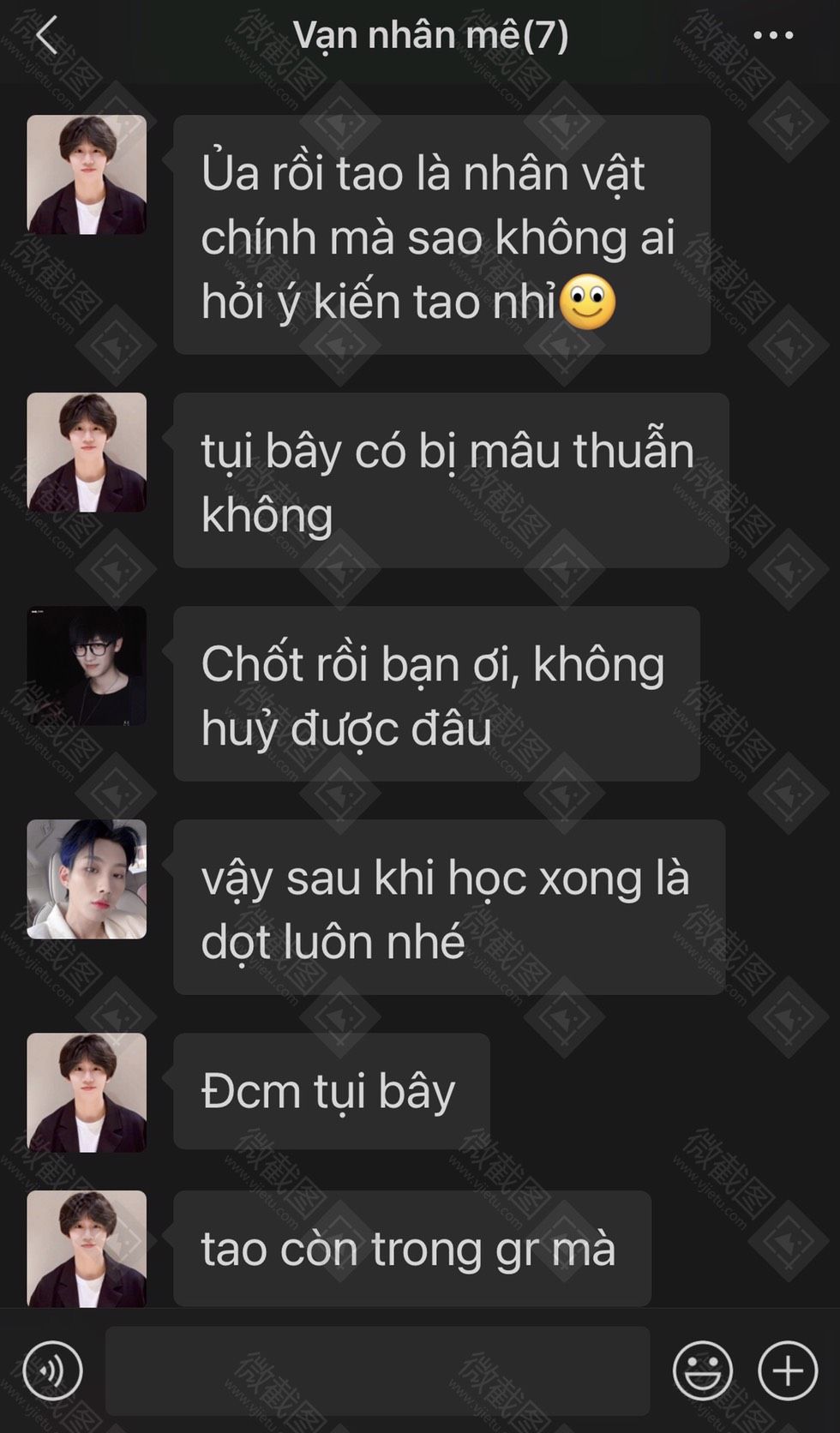Switch to voice message input
The image size is (840, 1433).
pyautogui.click(x=53, y=1370)
